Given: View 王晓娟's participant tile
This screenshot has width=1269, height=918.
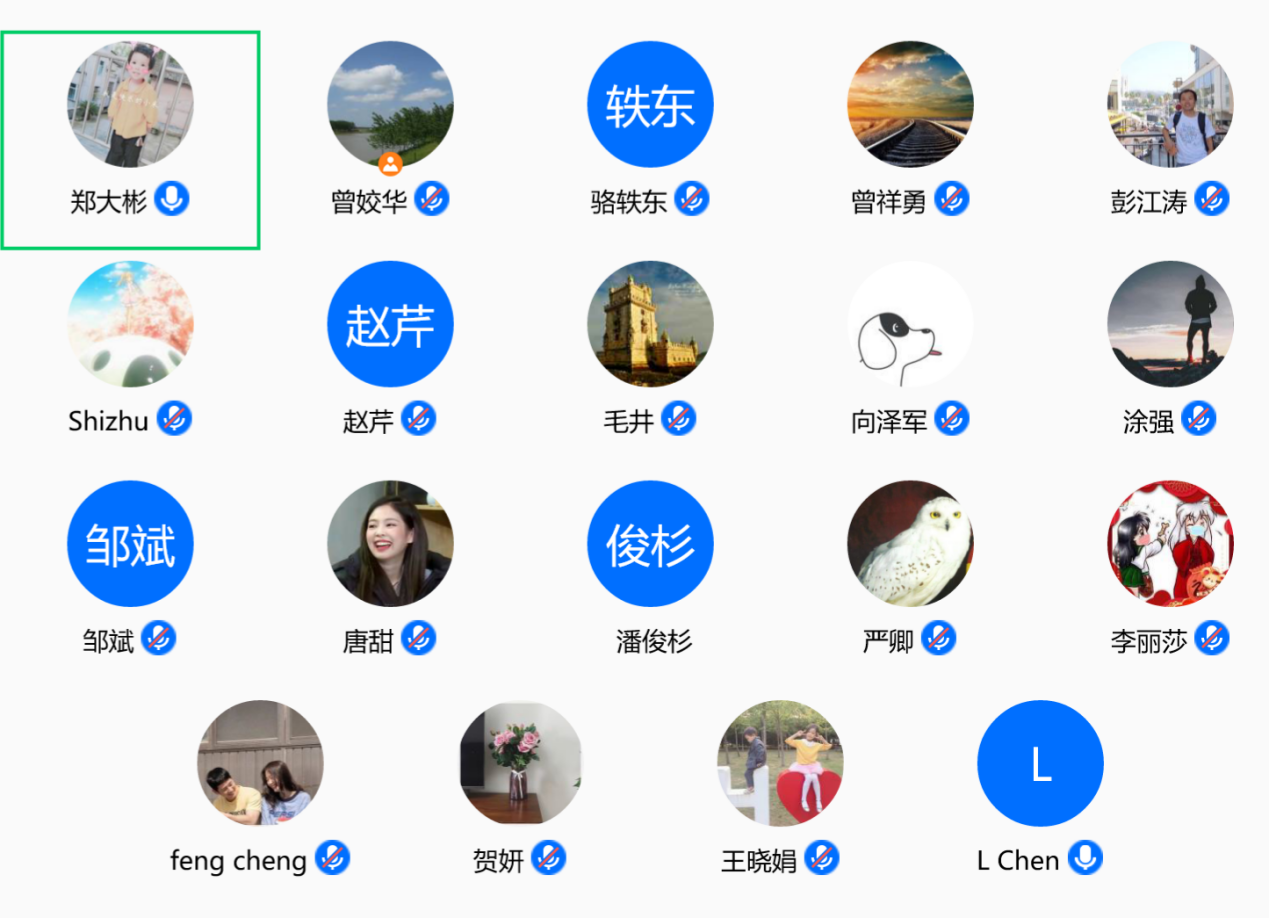Looking at the screenshot, I should pos(780,763).
